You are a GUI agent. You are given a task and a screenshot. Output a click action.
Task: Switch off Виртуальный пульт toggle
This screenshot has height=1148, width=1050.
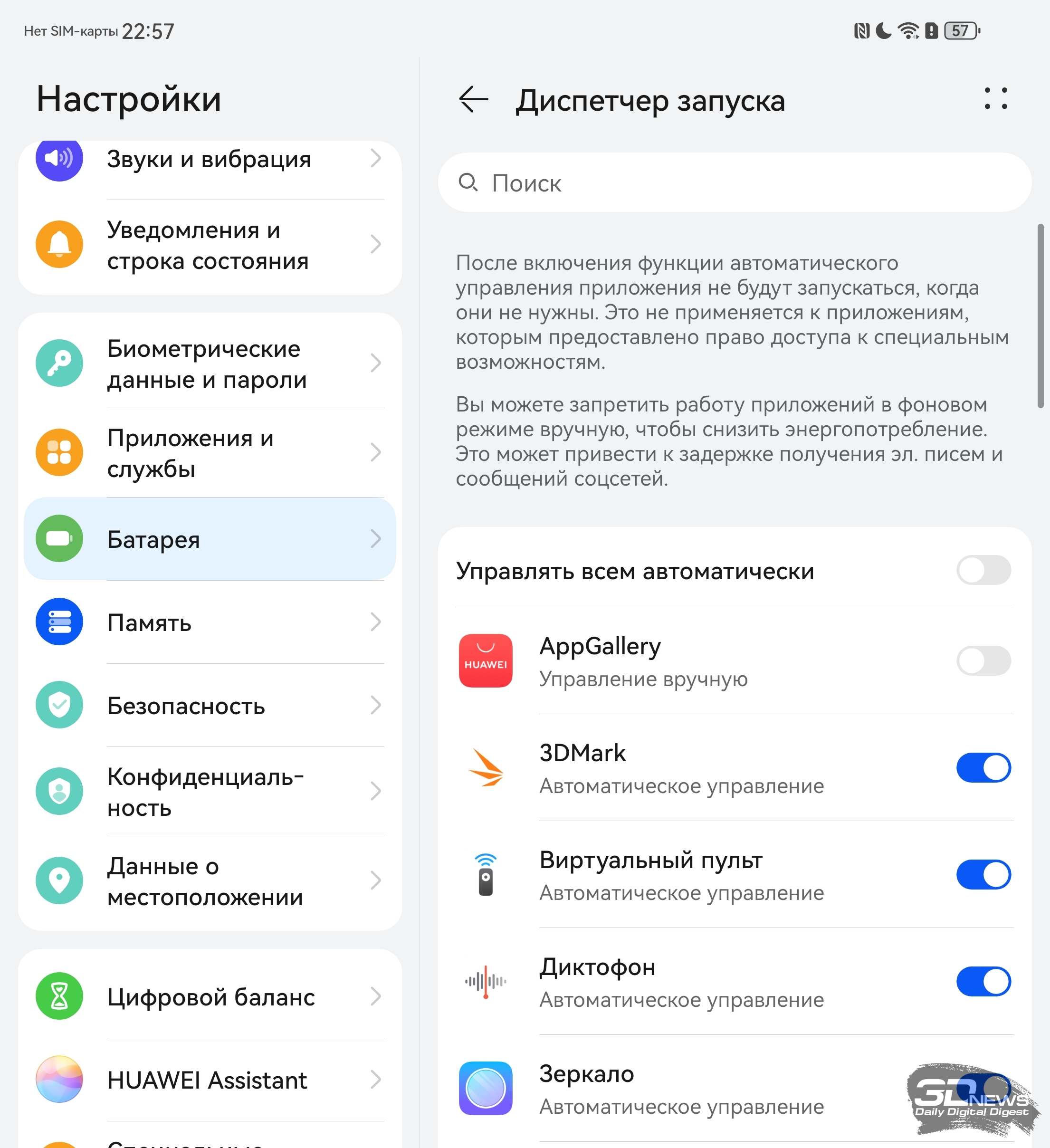click(x=983, y=874)
